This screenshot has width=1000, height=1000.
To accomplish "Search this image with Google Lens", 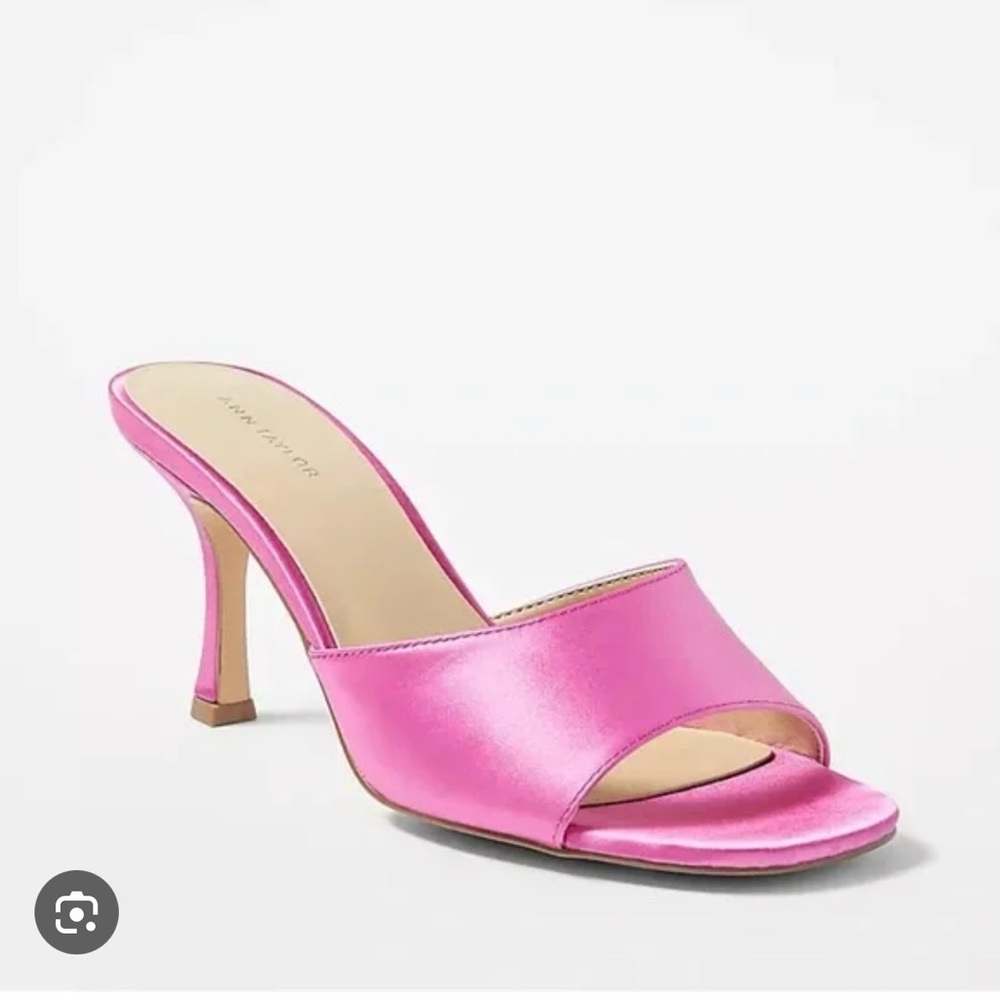I will (77, 911).
